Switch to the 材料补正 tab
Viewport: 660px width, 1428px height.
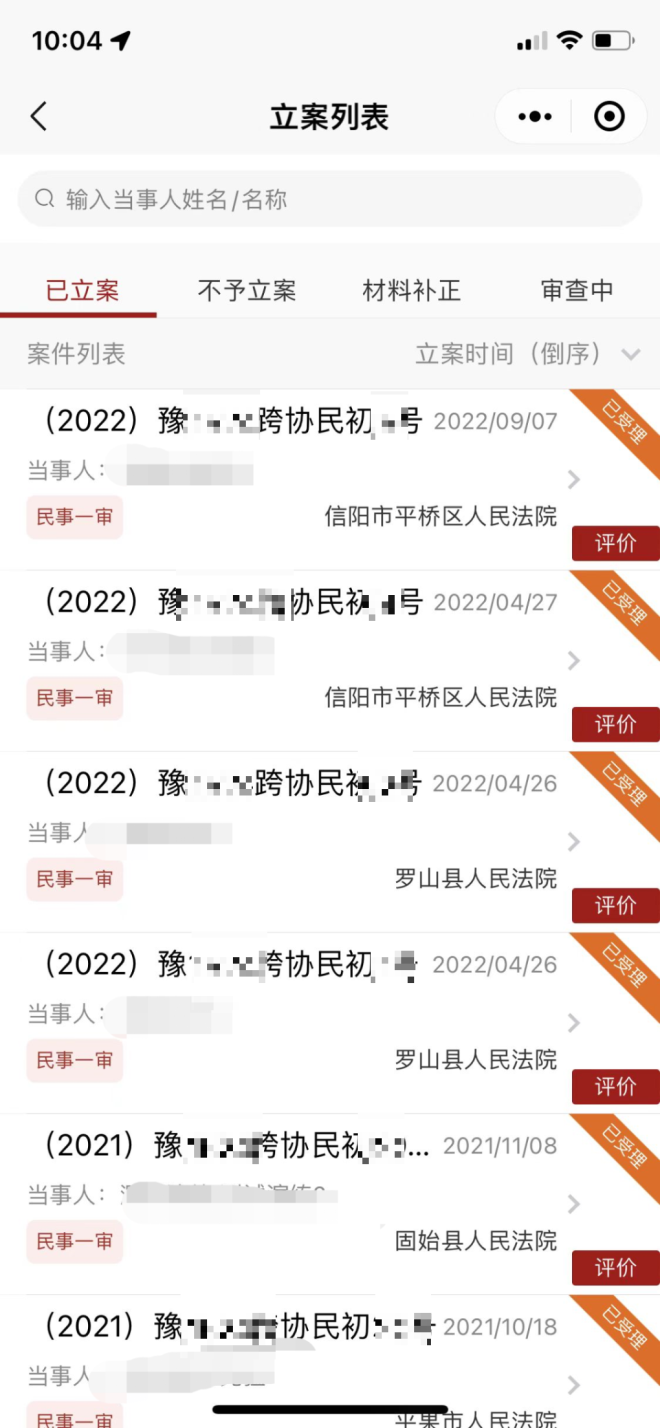[411, 291]
